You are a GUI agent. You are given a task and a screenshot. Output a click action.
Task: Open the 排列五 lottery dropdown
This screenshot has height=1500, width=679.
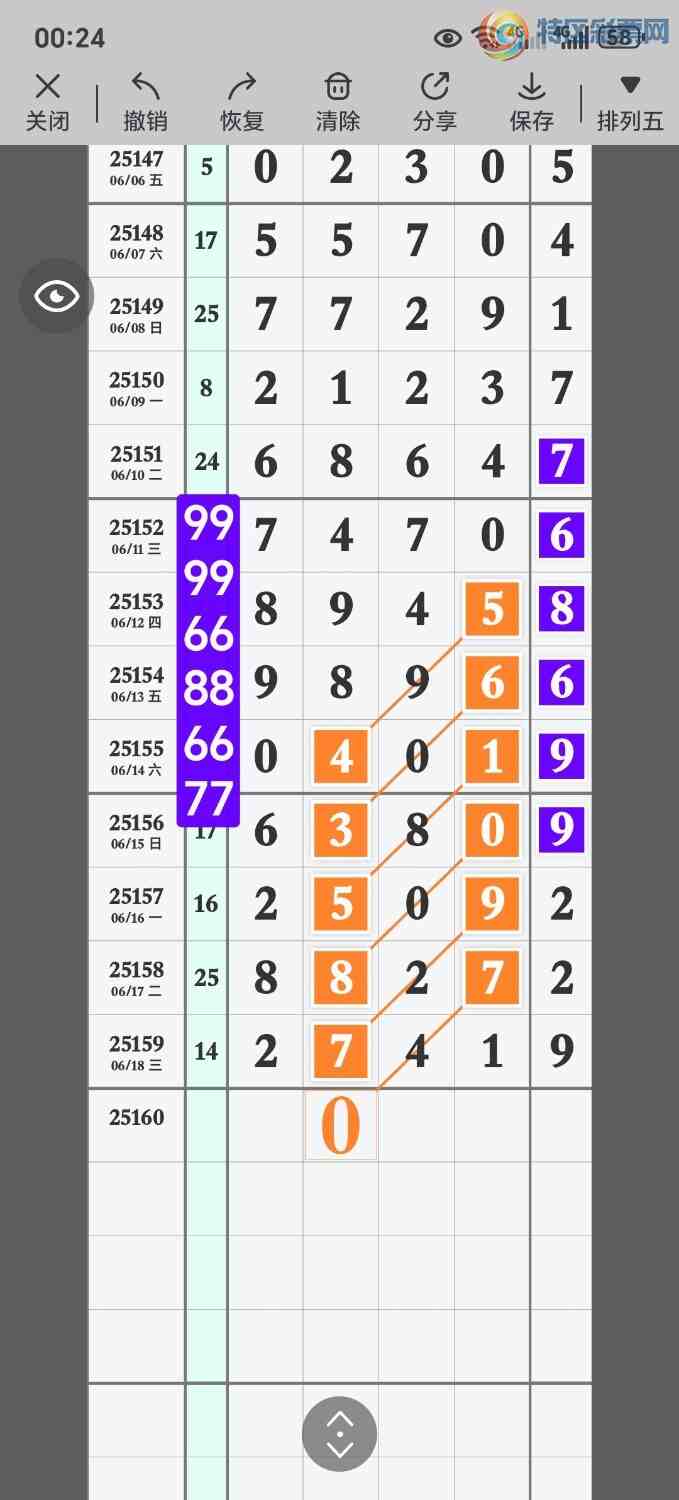[630, 102]
